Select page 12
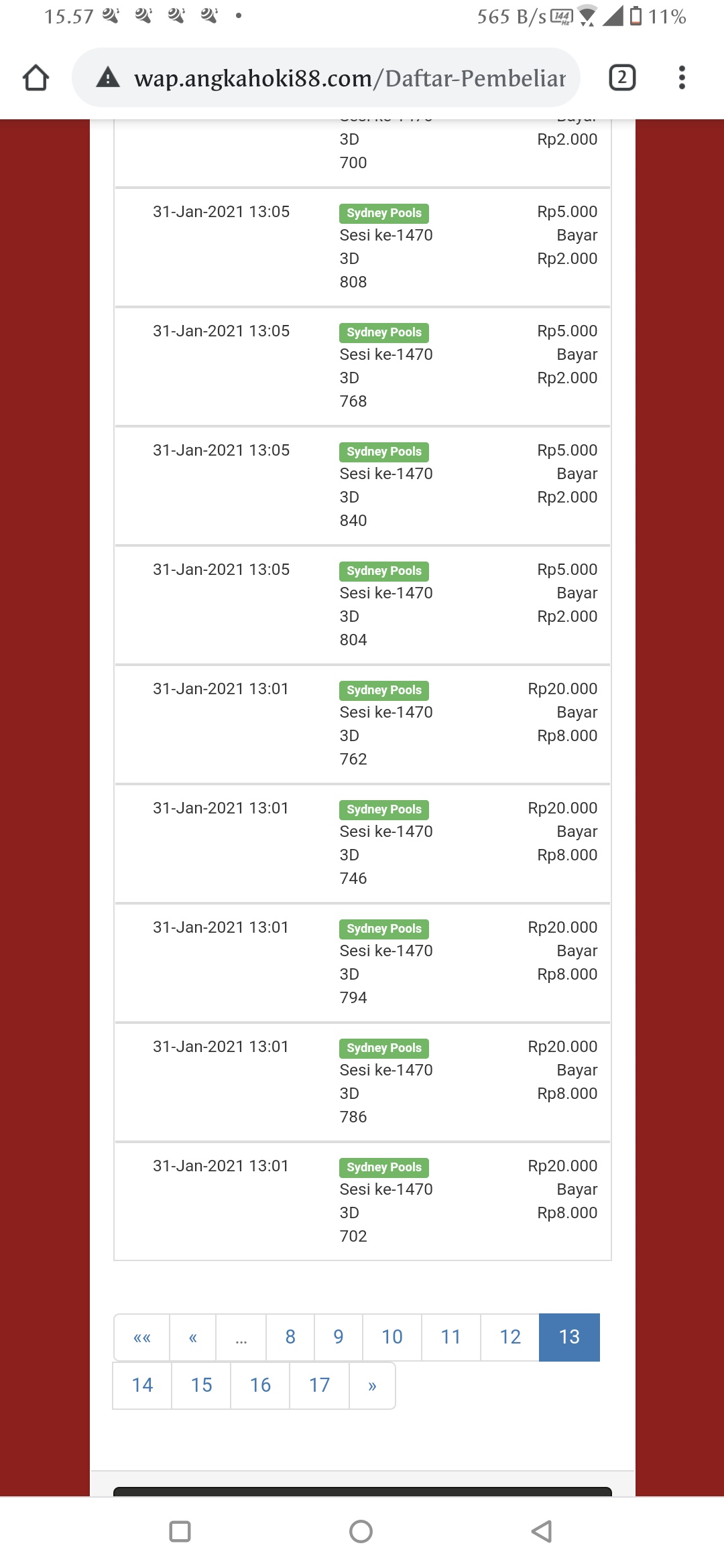Screen dimensions: 724x1568 click(x=510, y=1337)
